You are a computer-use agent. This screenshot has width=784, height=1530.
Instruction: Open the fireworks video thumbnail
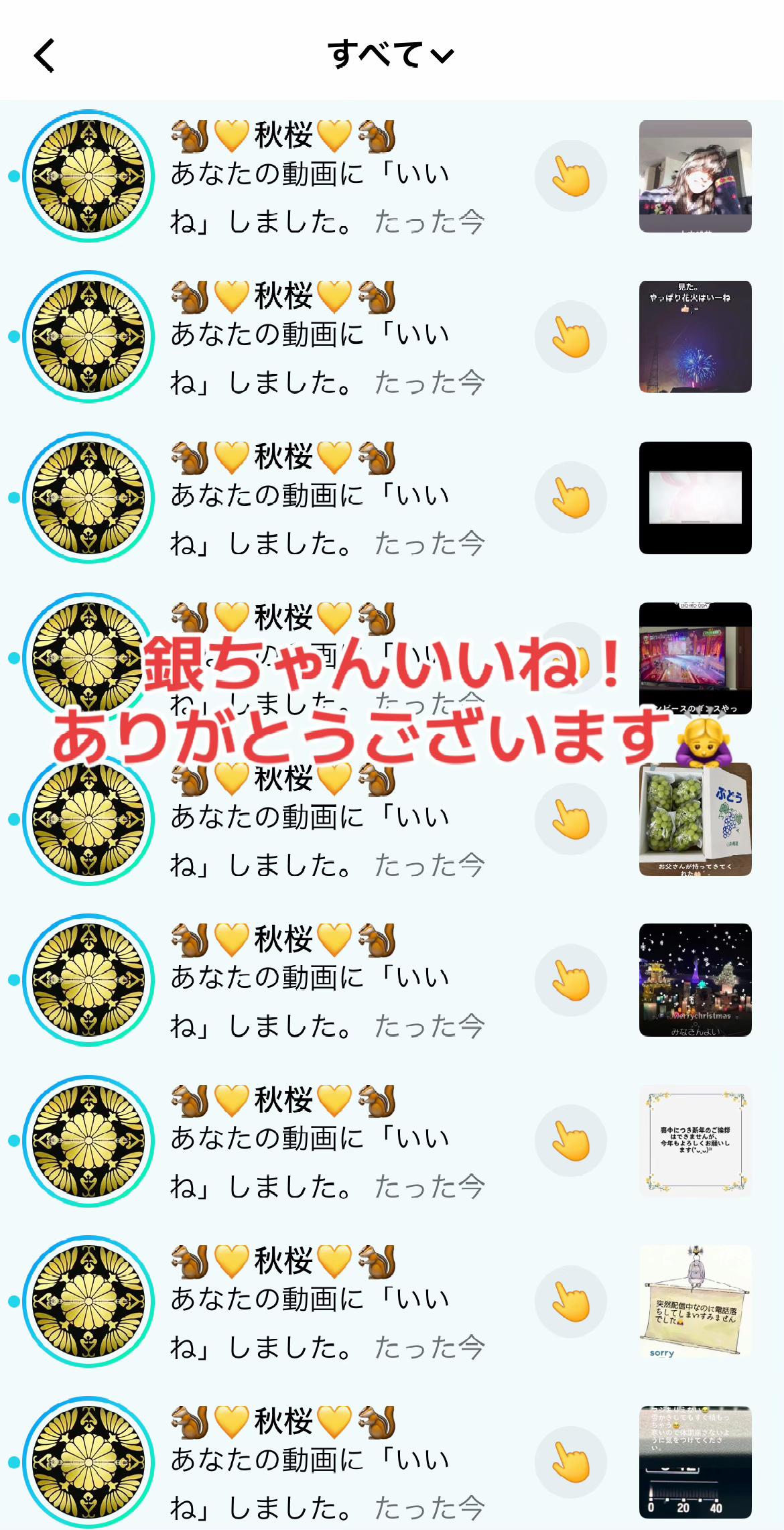(695, 337)
